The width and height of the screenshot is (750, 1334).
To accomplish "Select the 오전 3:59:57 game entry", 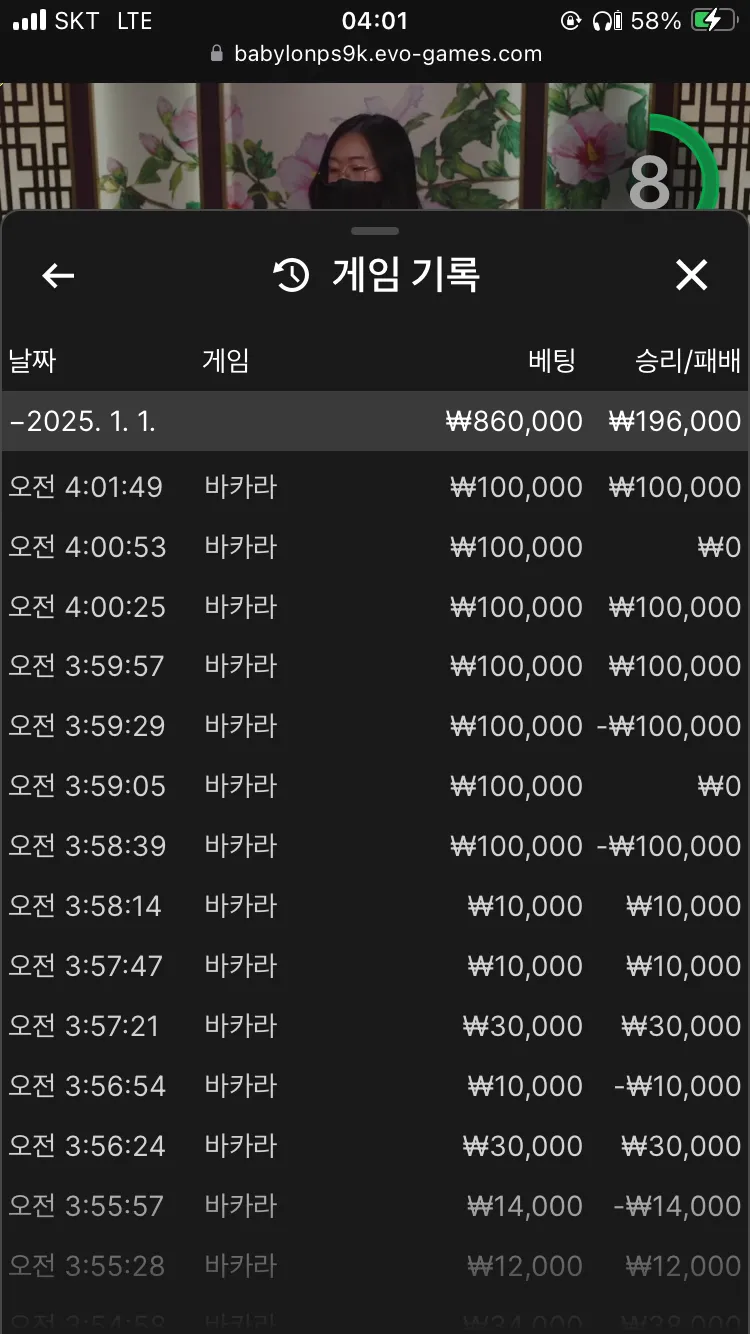I will [375, 666].
